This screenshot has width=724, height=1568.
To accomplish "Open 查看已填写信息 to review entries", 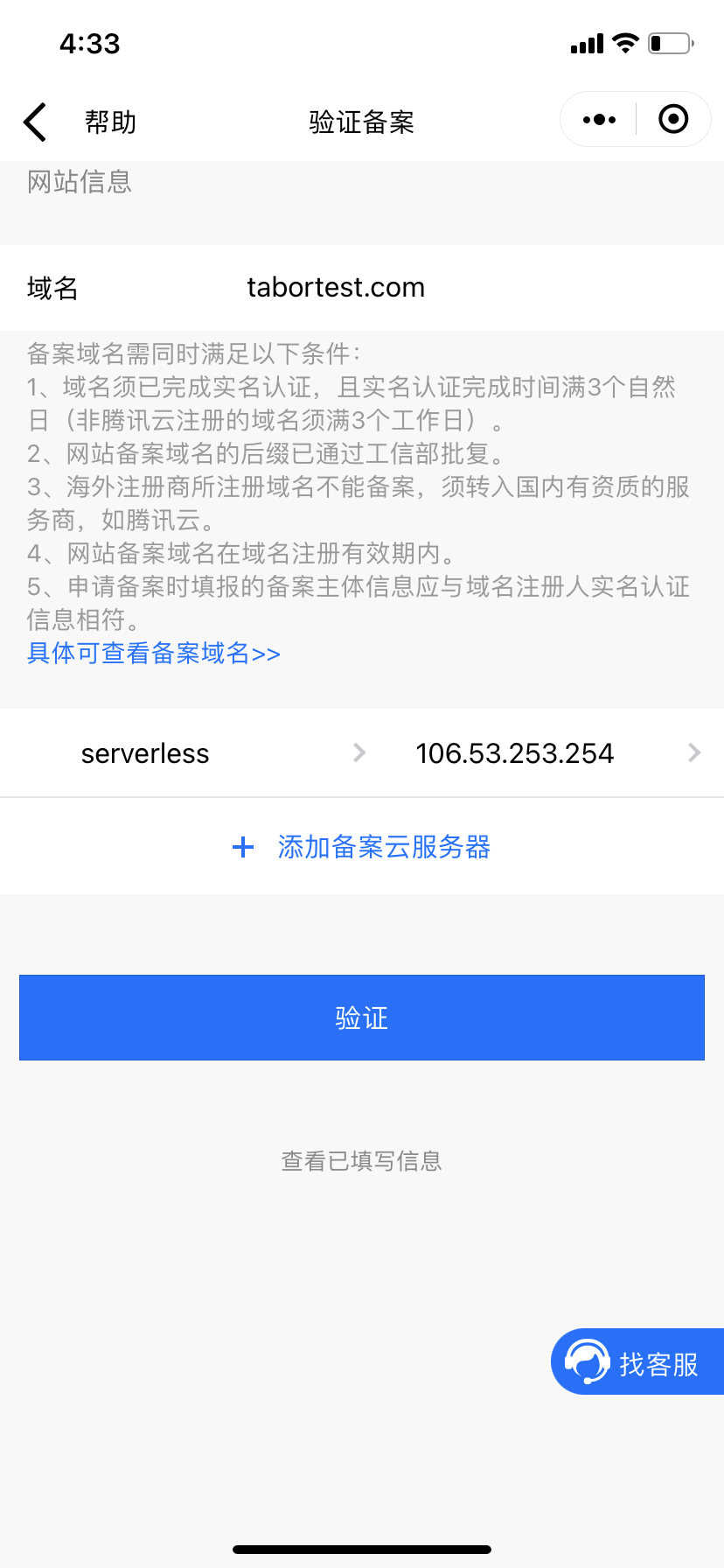I will [361, 1161].
